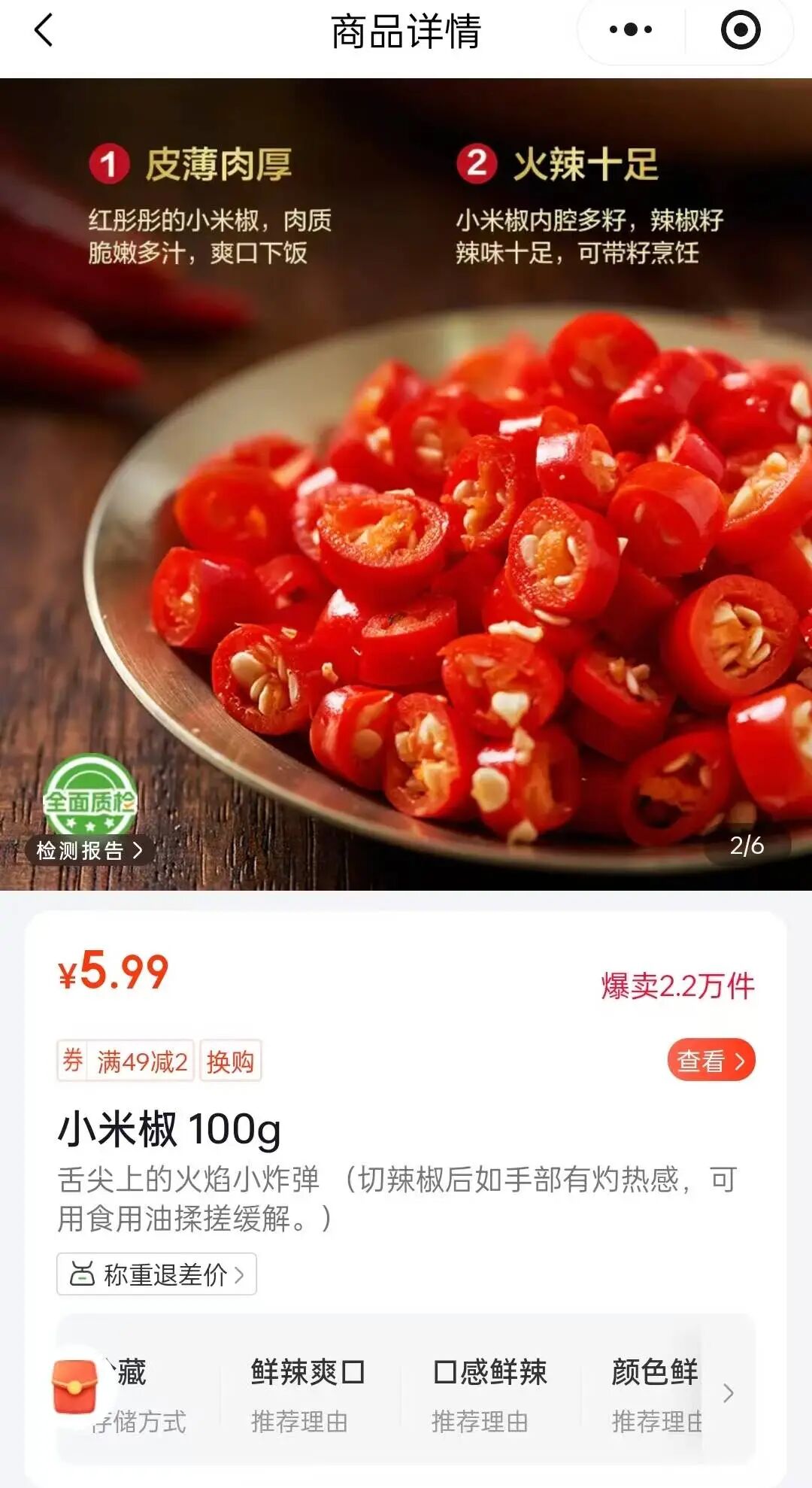812x1488 pixels.
Task: Close the mini-program with the circle icon
Action: click(740, 30)
